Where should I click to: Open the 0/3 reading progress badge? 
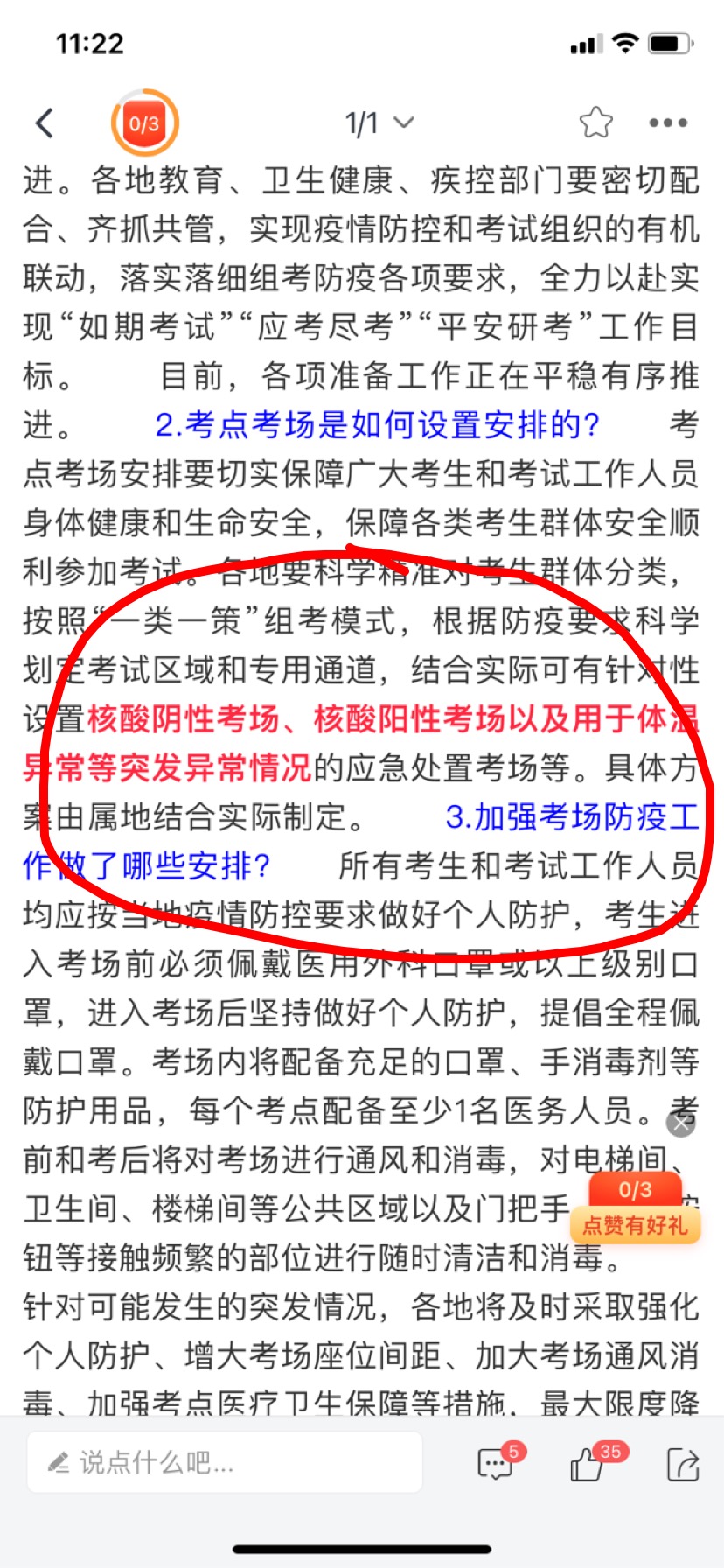[x=144, y=123]
